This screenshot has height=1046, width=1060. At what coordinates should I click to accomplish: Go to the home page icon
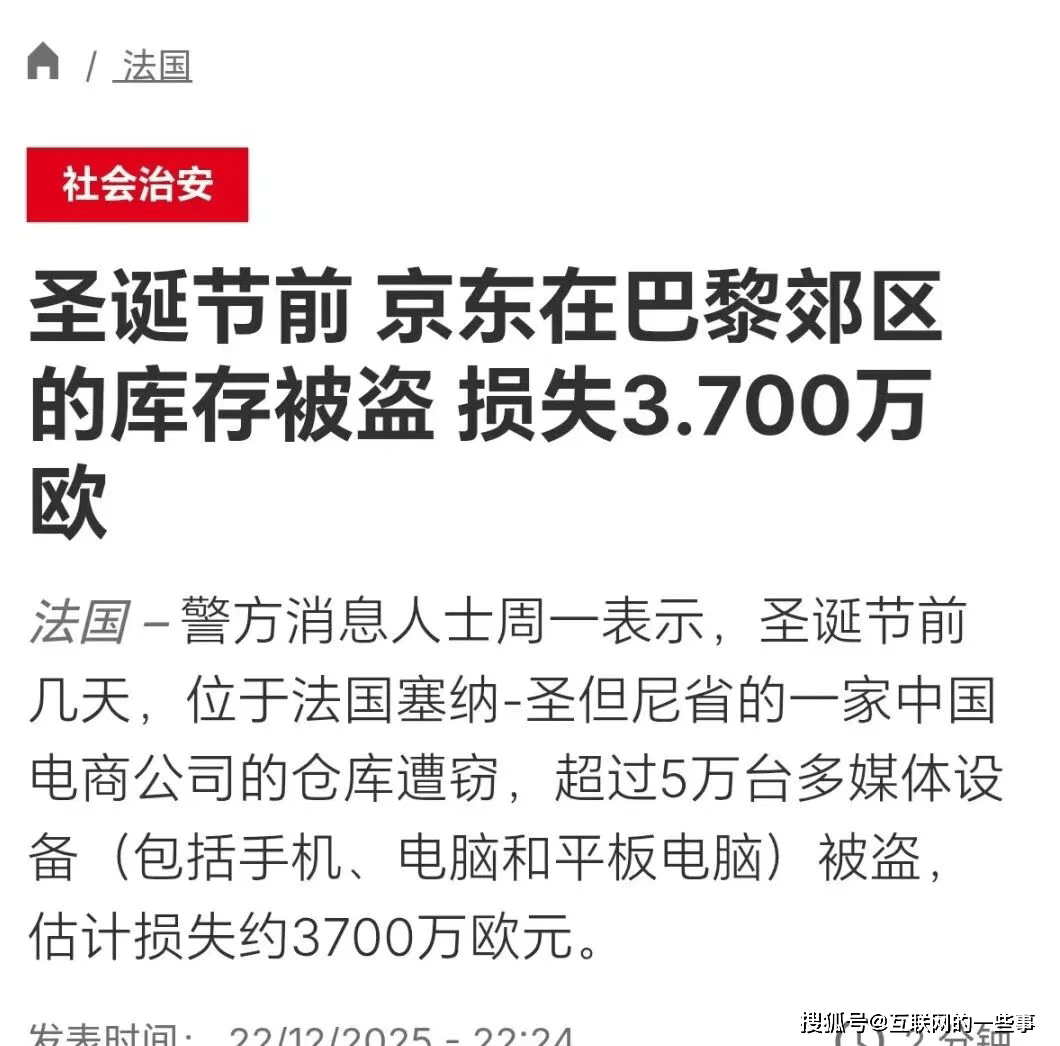[x=43, y=63]
